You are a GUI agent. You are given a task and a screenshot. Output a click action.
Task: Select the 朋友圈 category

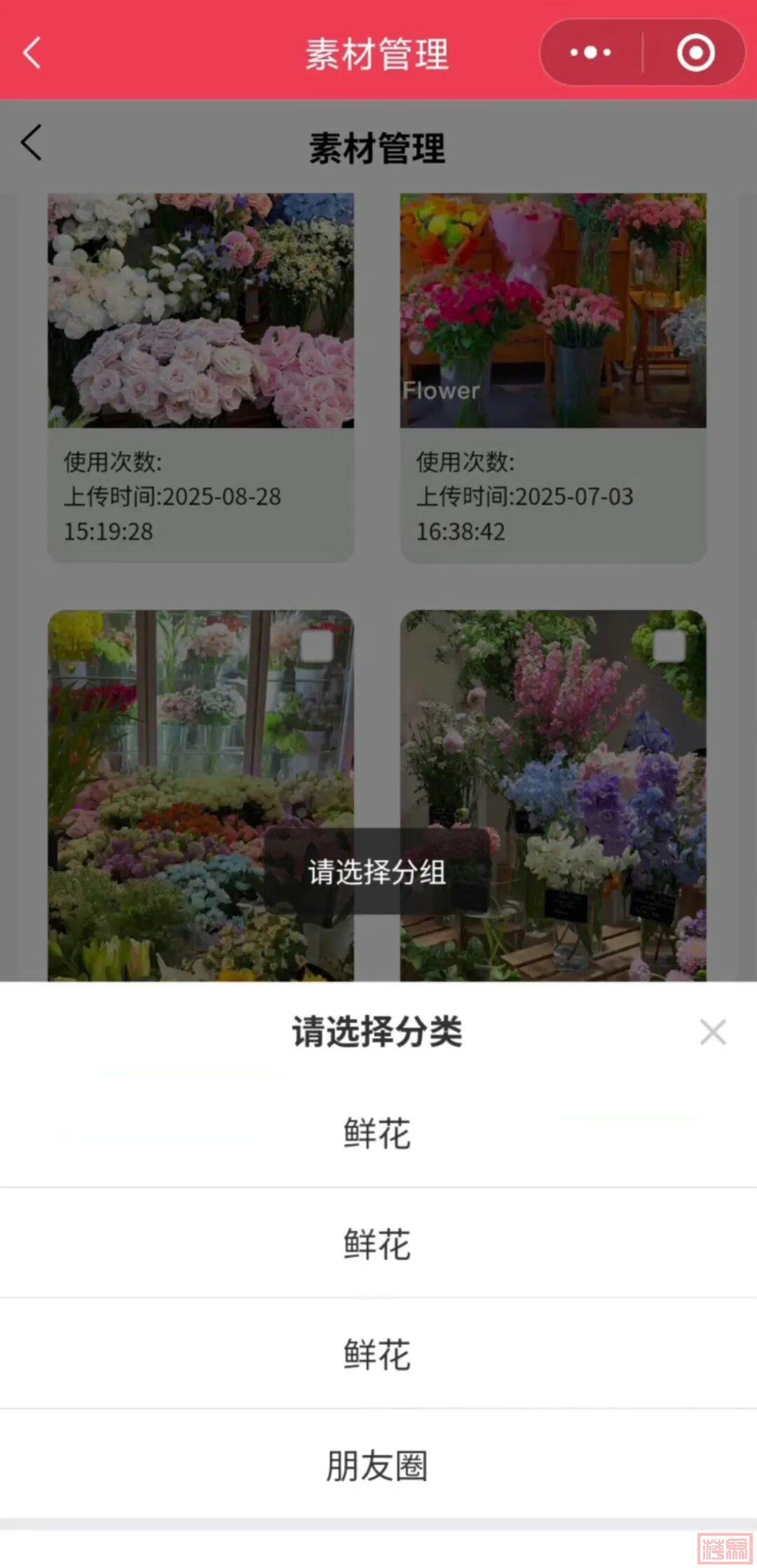[x=377, y=1466]
